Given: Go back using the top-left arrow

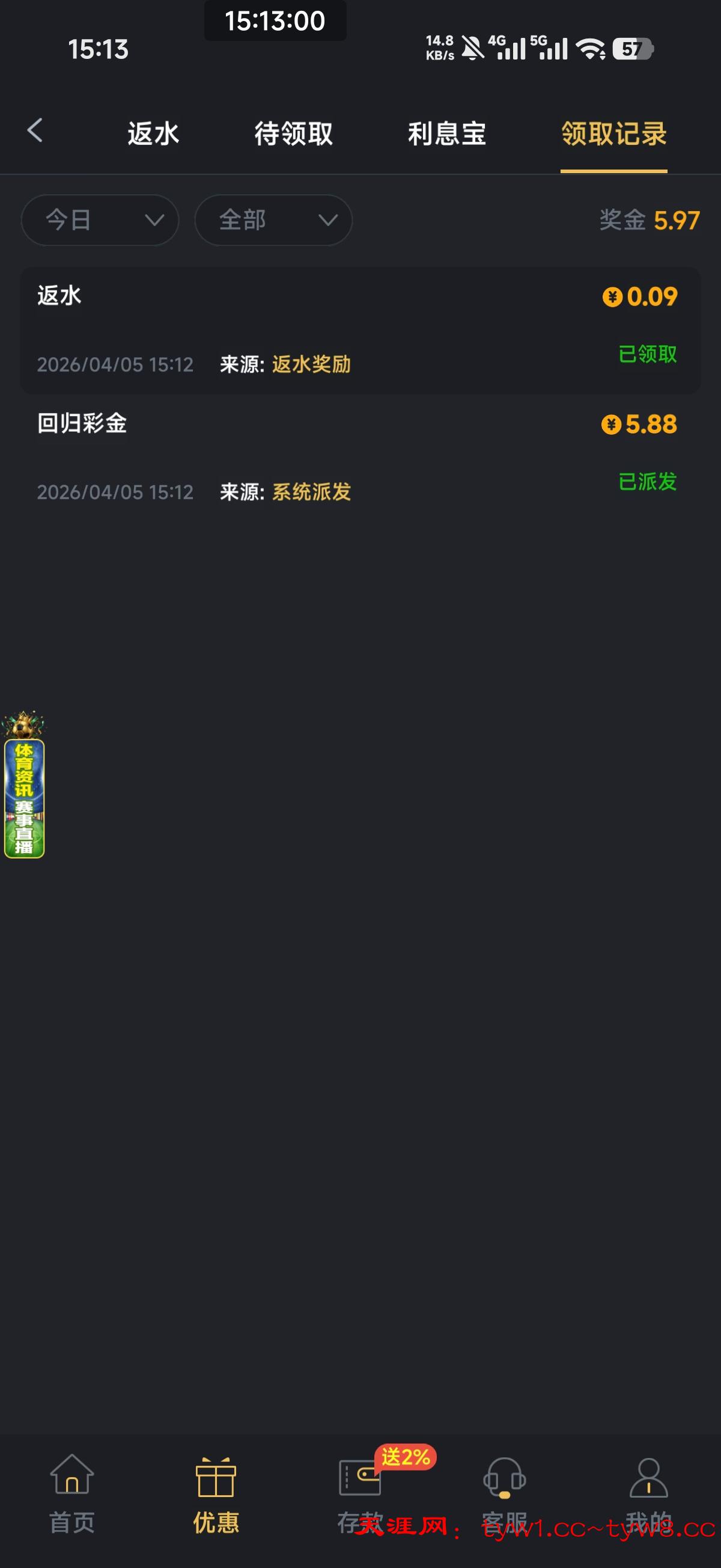Looking at the screenshot, I should [x=35, y=131].
